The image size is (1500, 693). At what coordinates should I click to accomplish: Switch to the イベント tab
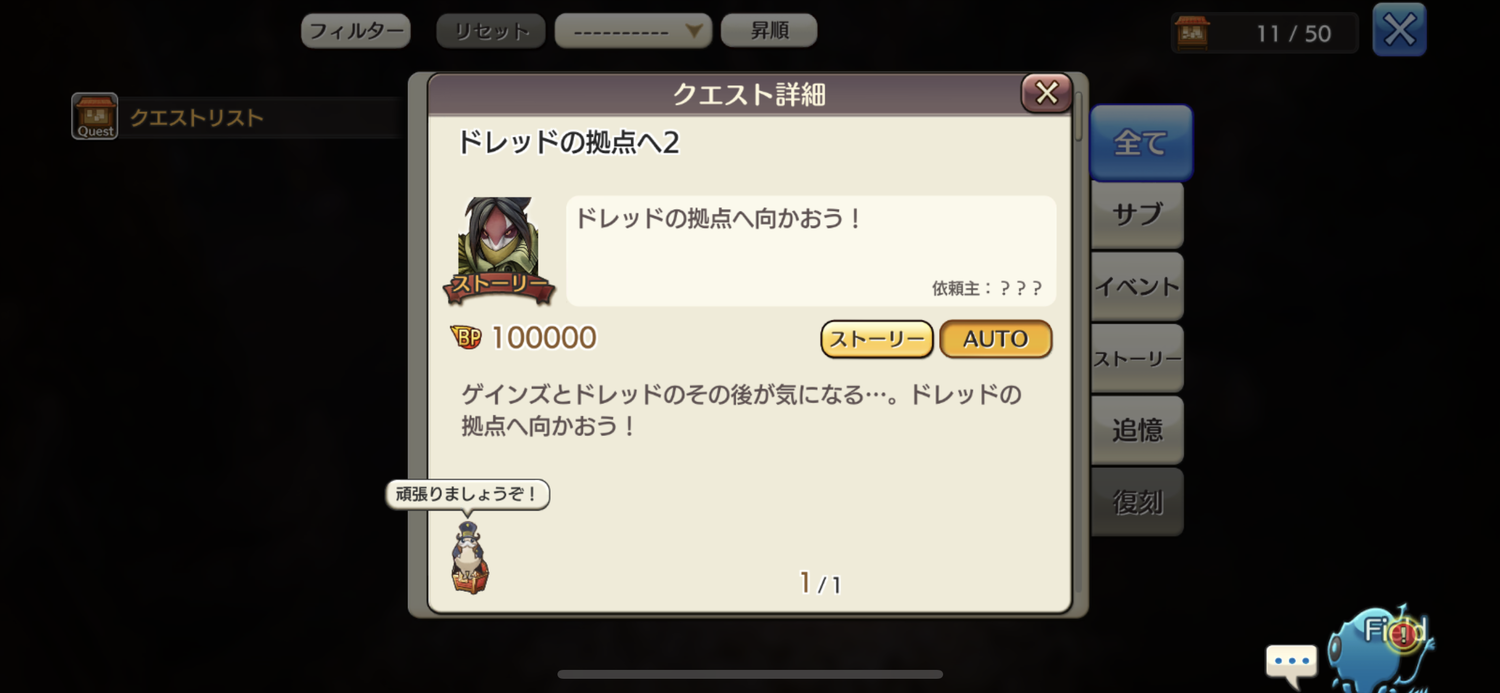(1137, 286)
